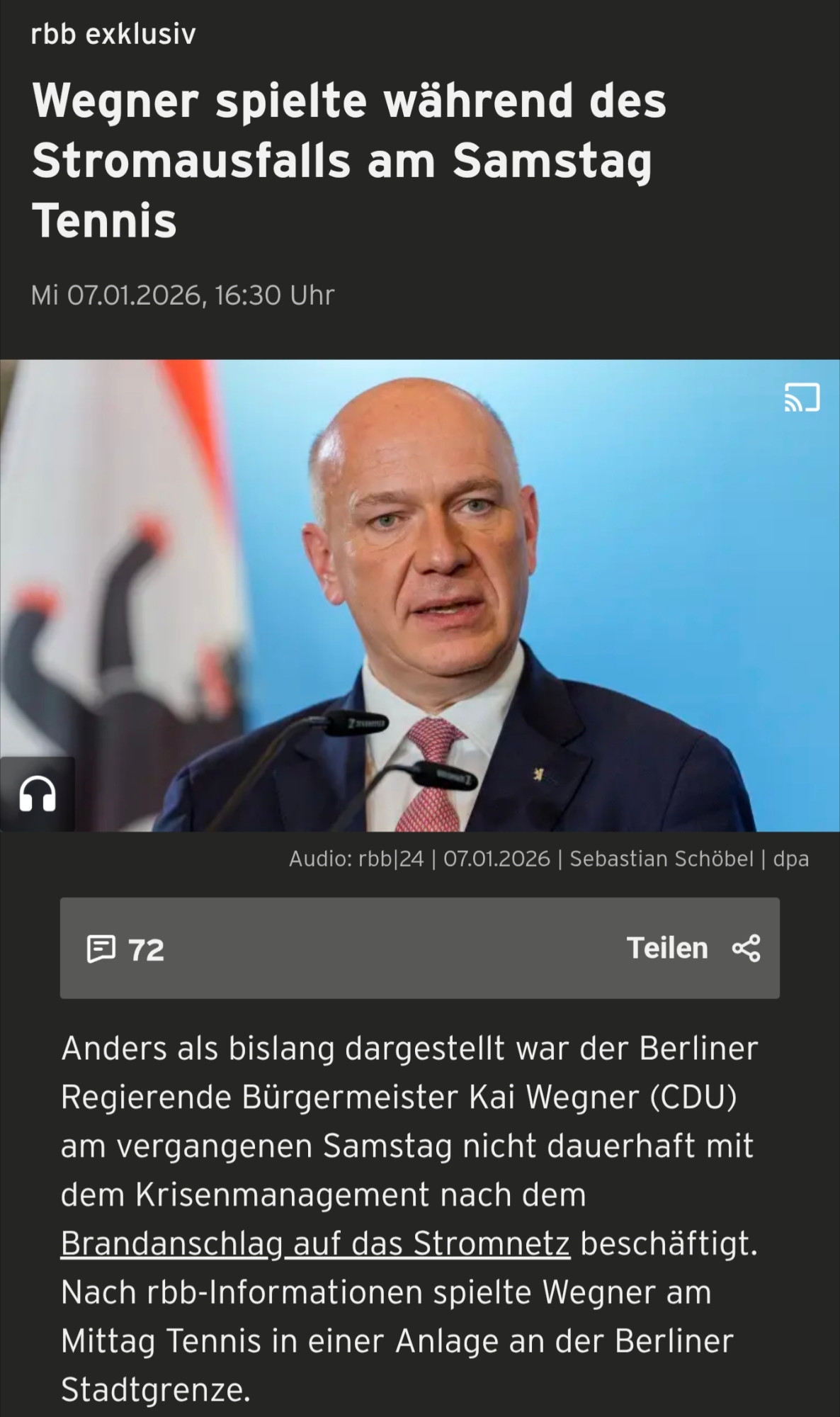Open the 72 comments
The width and height of the screenshot is (840, 1417).
(x=125, y=949)
